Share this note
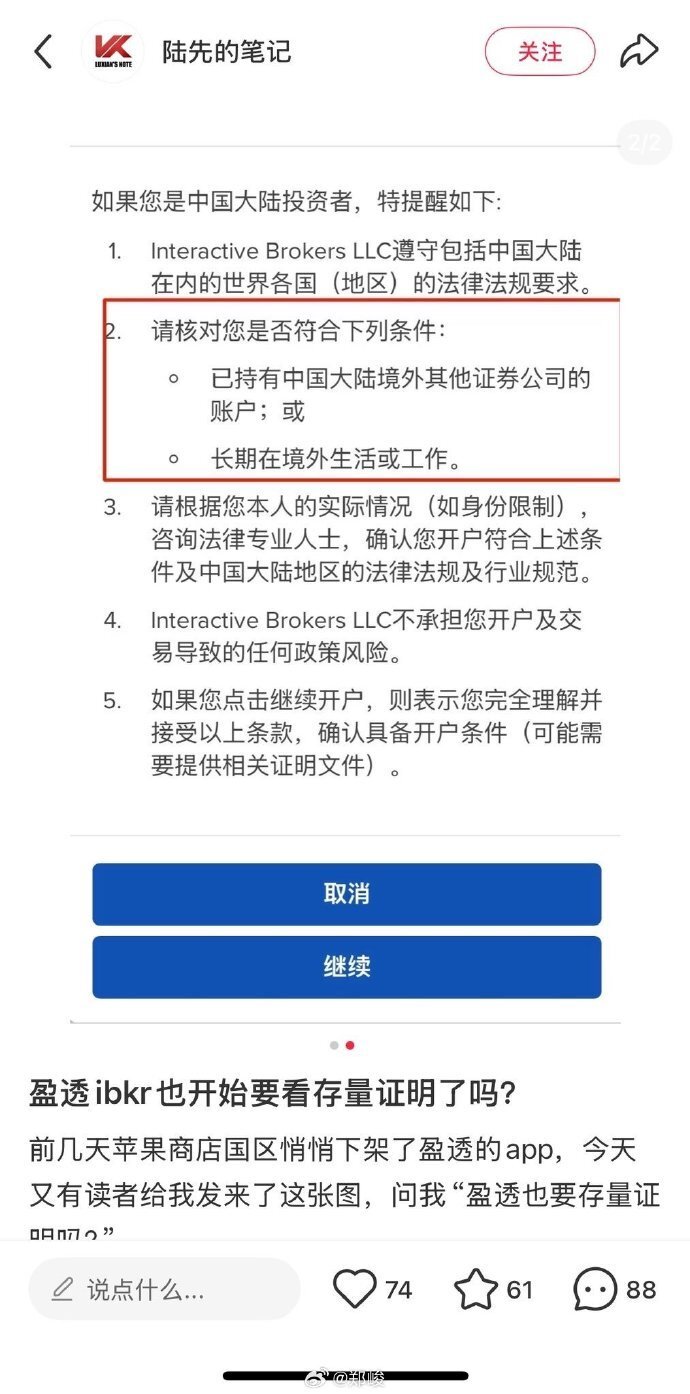 pyautogui.click(x=638, y=51)
